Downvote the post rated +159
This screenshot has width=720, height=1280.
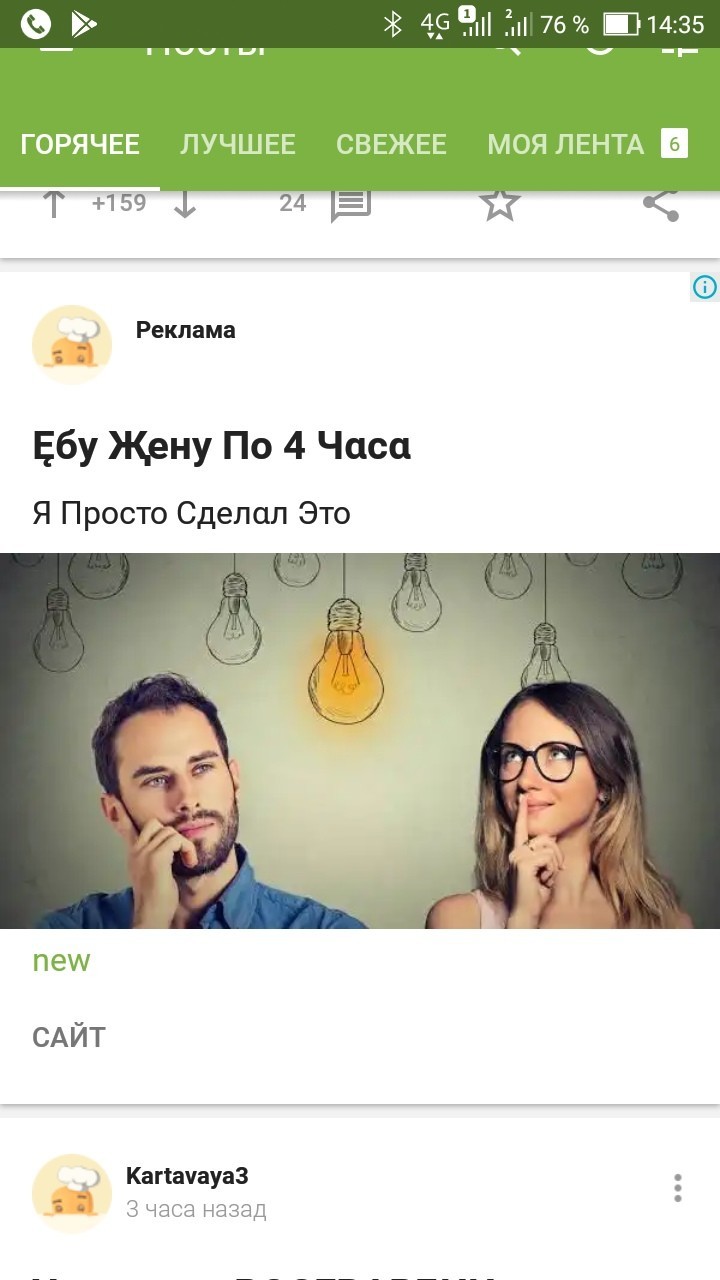coord(185,204)
